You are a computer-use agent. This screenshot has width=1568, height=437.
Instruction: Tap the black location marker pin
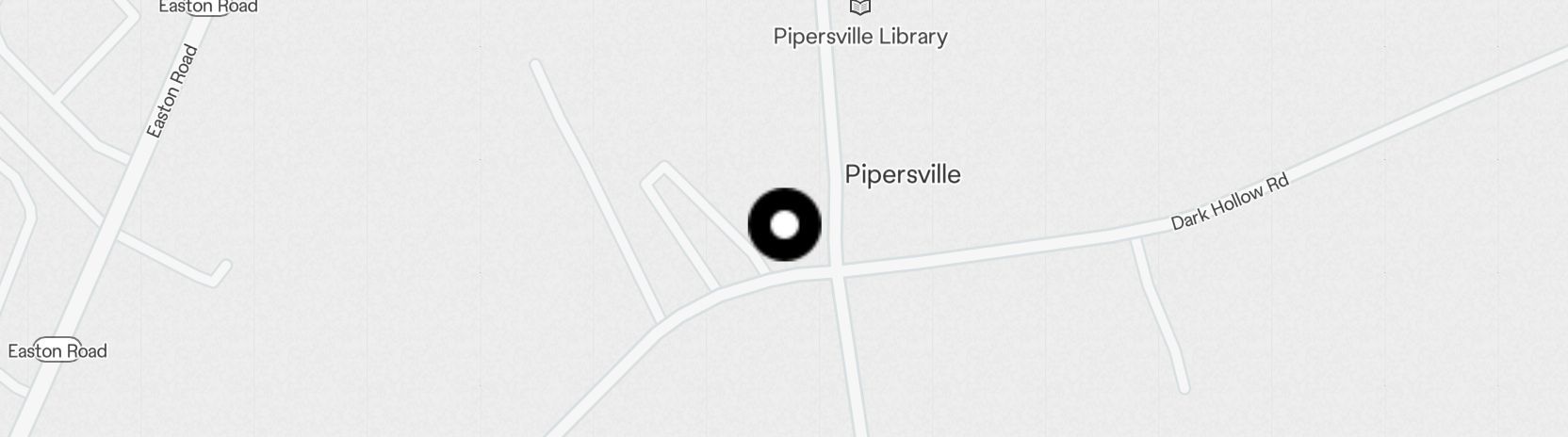pyautogui.click(x=784, y=225)
